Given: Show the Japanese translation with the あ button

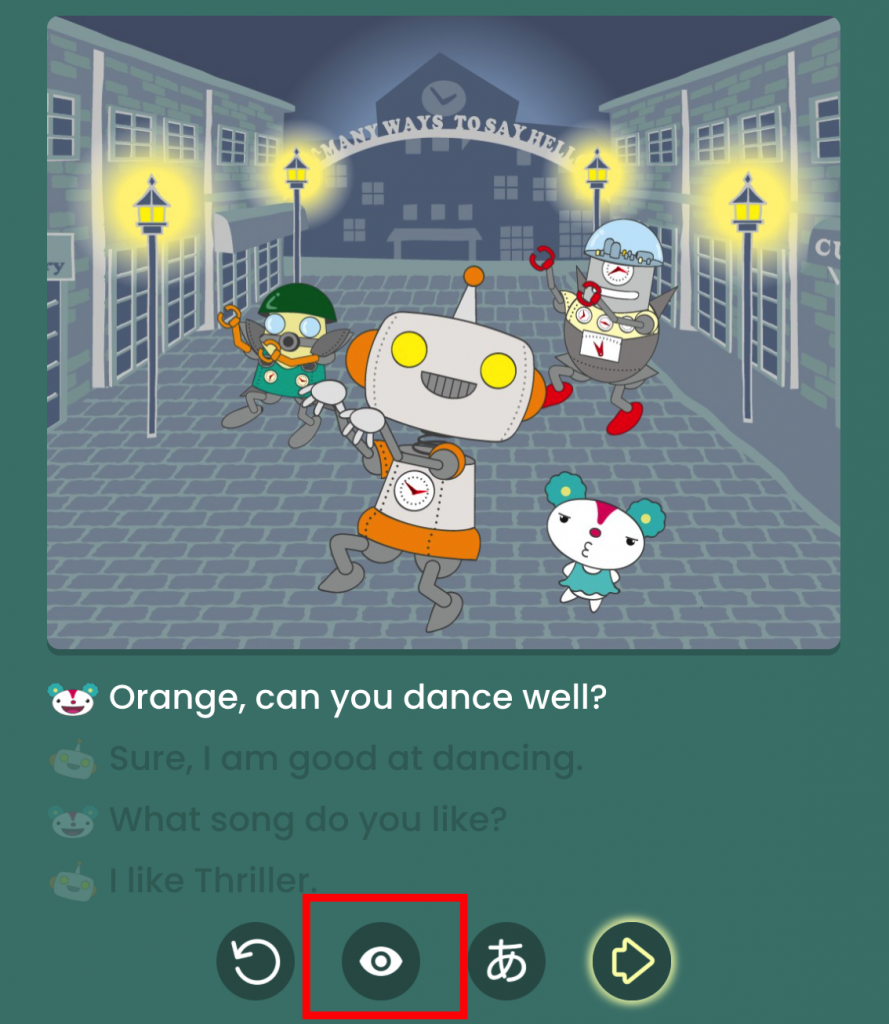Looking at the screenshot, I should pyautogui.click(x=506, y=961).
